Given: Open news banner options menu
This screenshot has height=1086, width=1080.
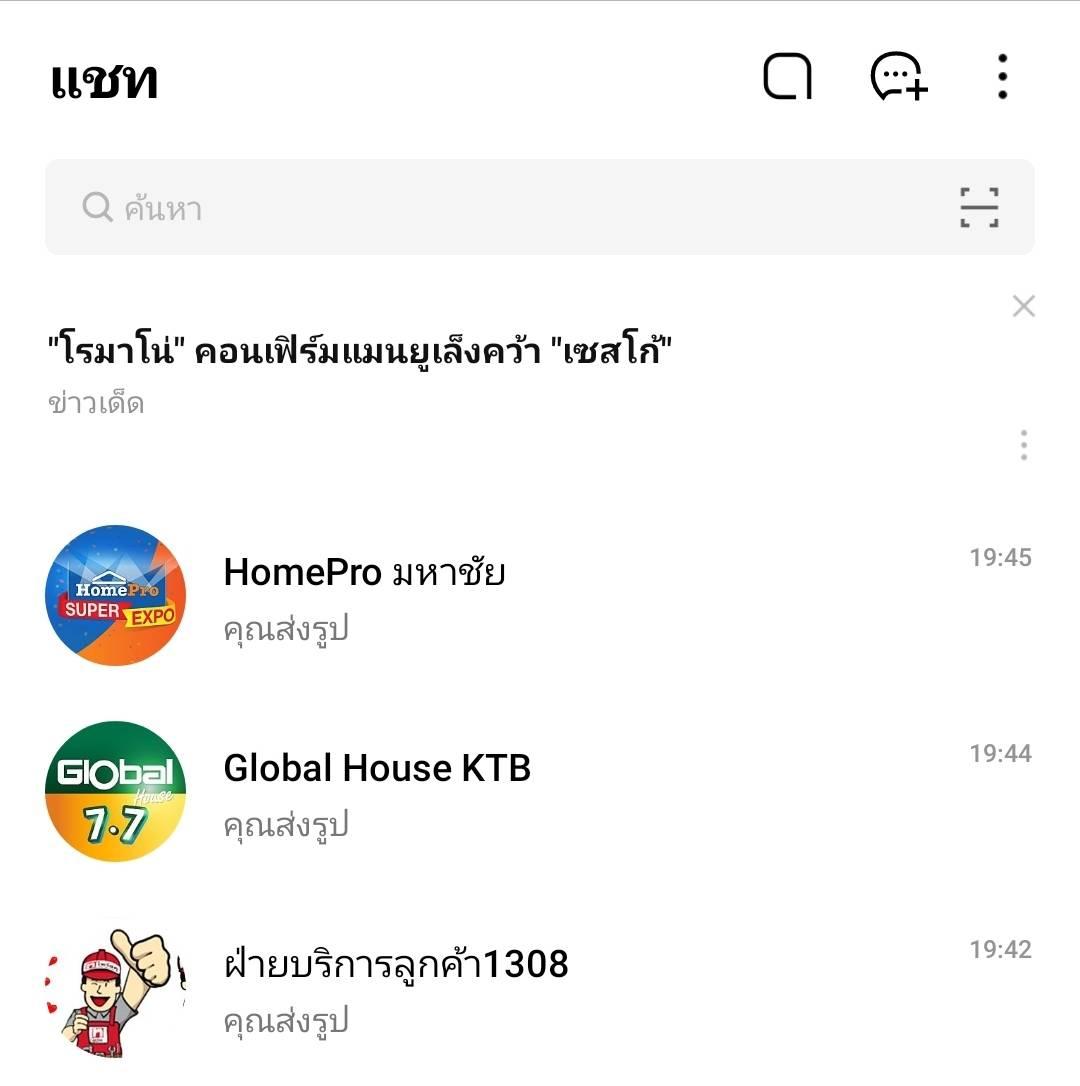Looking at the screenshot, I should (x=1023, y=445).
